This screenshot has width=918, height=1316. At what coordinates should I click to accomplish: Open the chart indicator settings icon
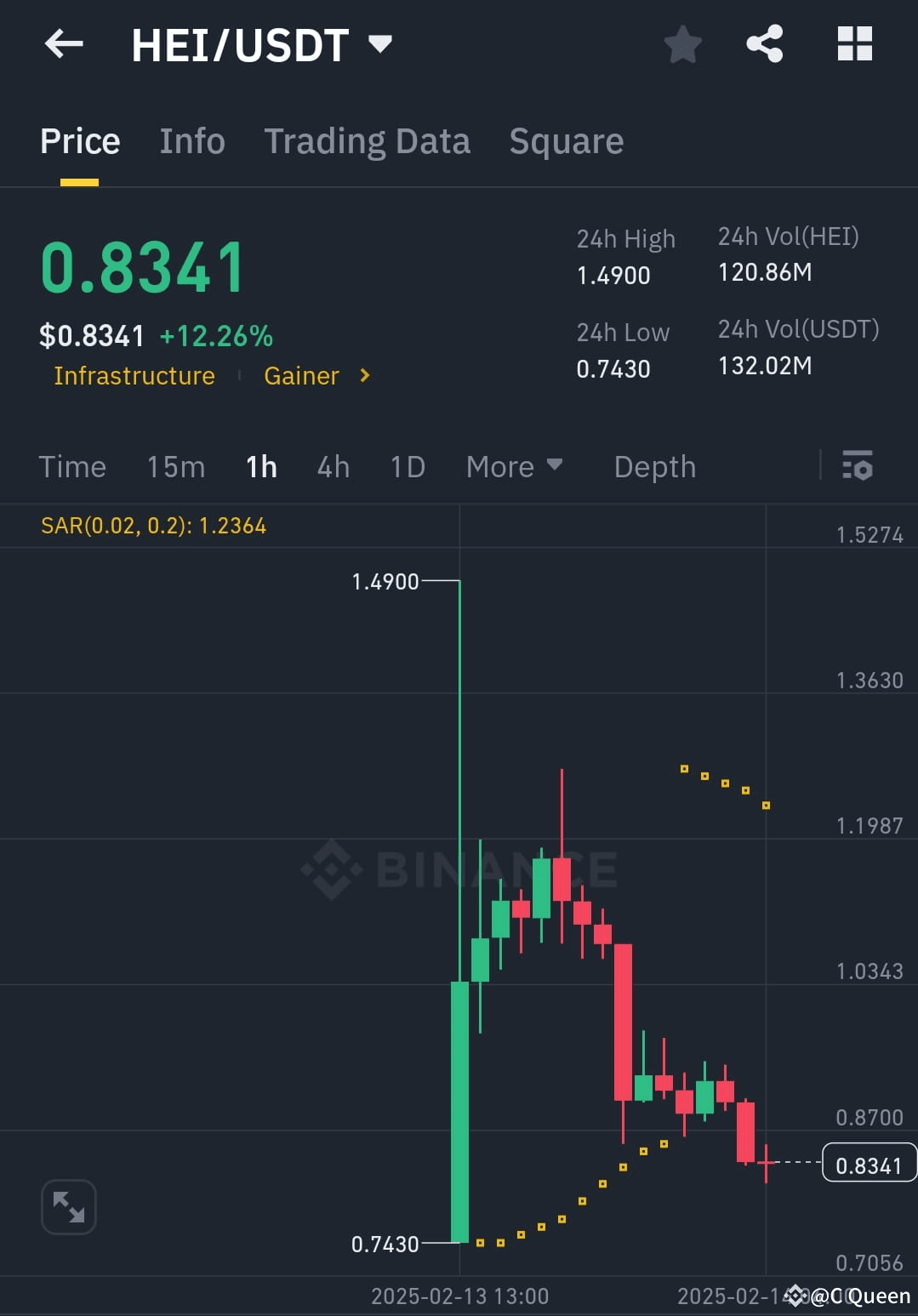pos(858,466)
